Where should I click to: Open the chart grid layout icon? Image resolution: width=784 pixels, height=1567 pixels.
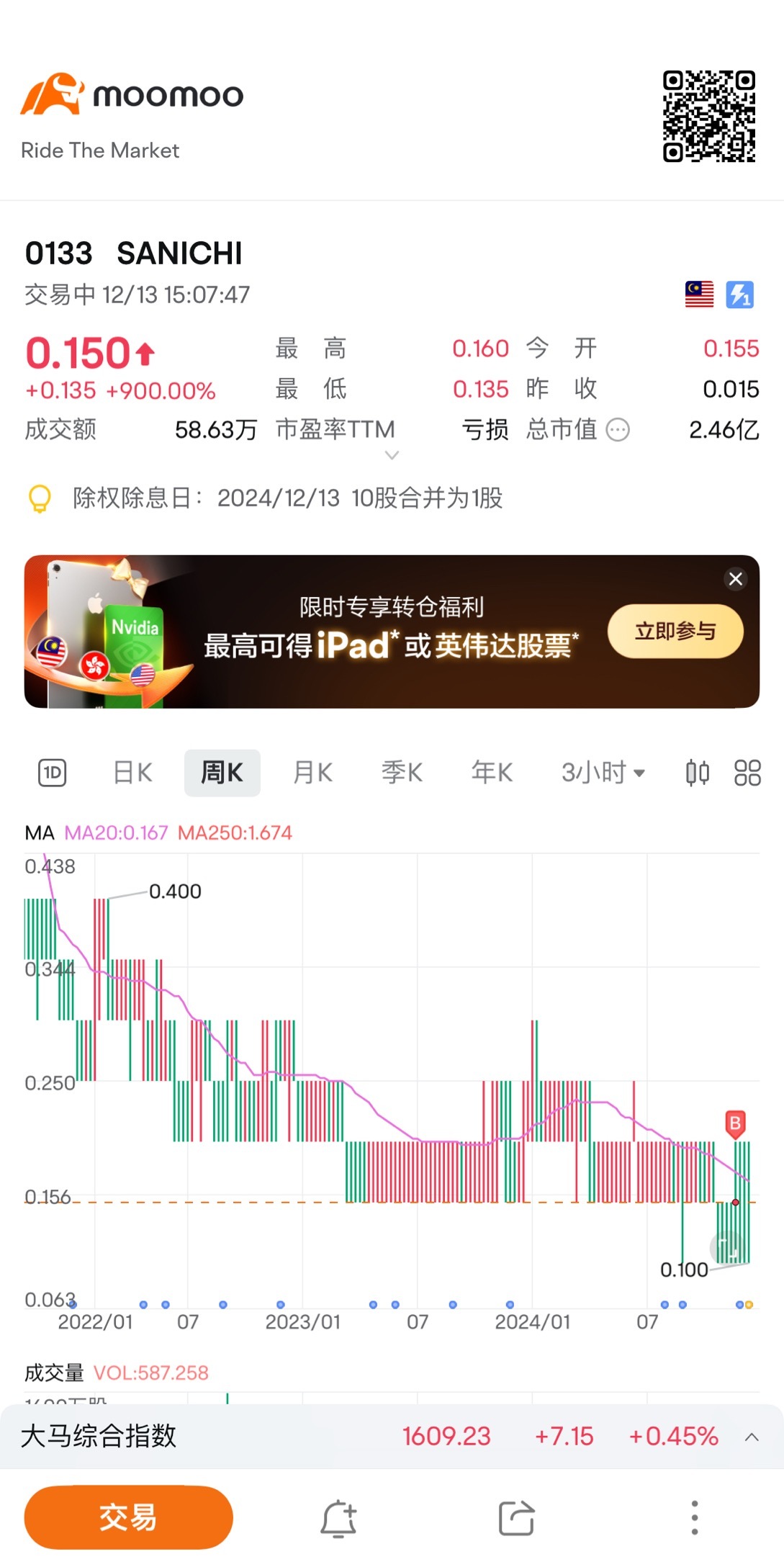pyautogui.click(x=747, y=773)
